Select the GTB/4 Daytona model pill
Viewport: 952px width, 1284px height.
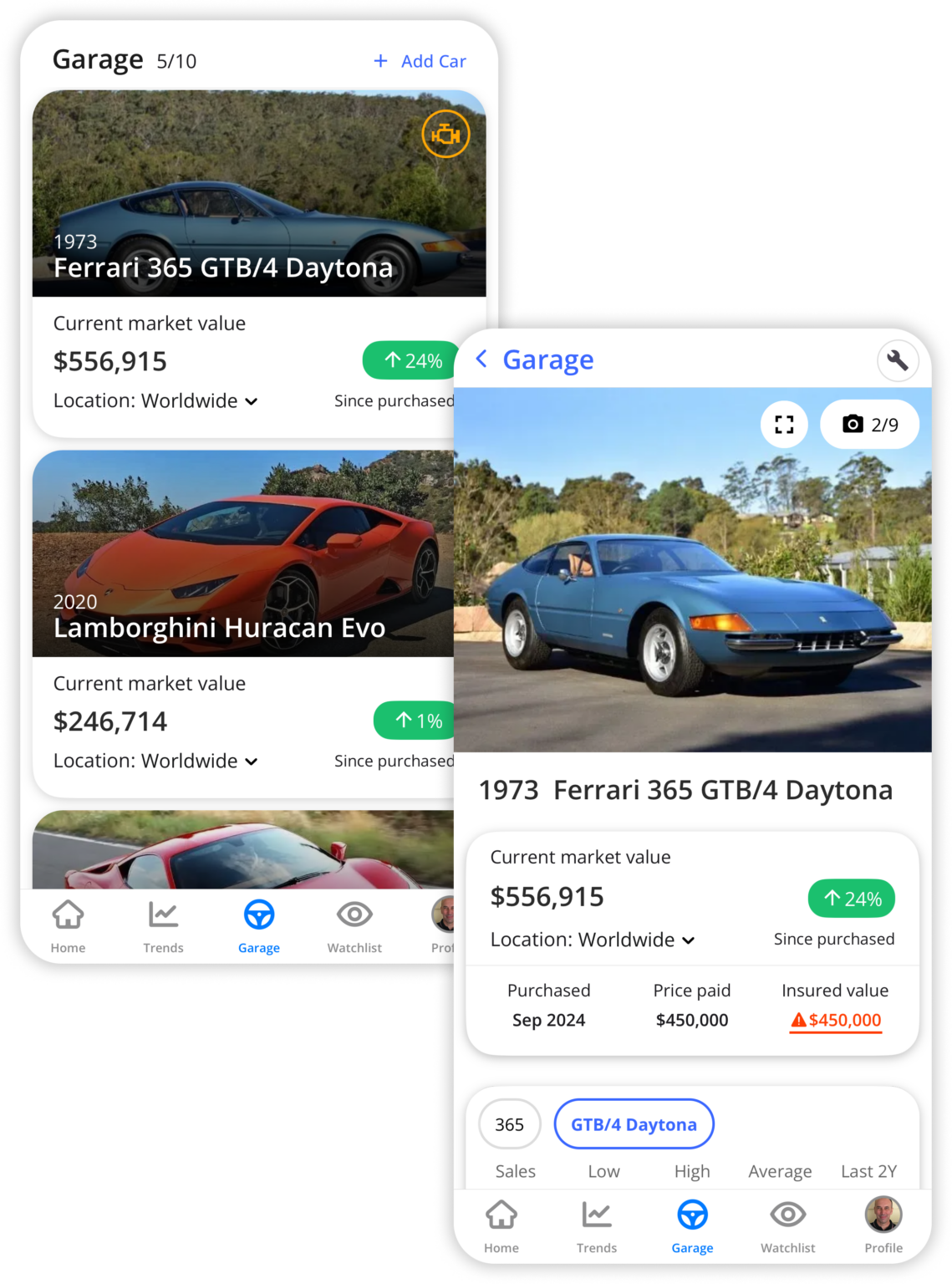(634, 1124)
